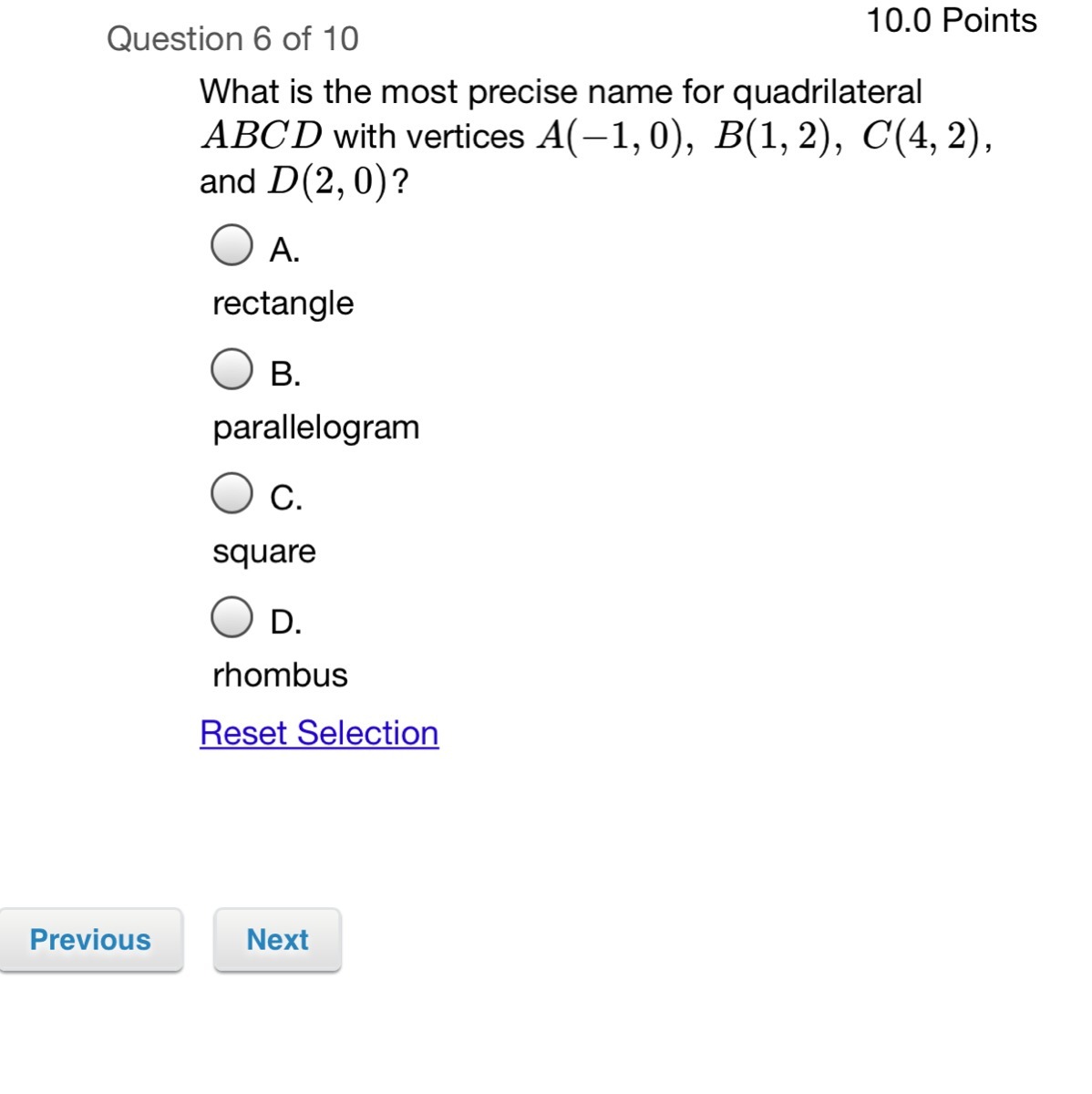This screenshot has height=1094, width=1092.
Task: Go to the Previous question
Action: coord(90,940)
